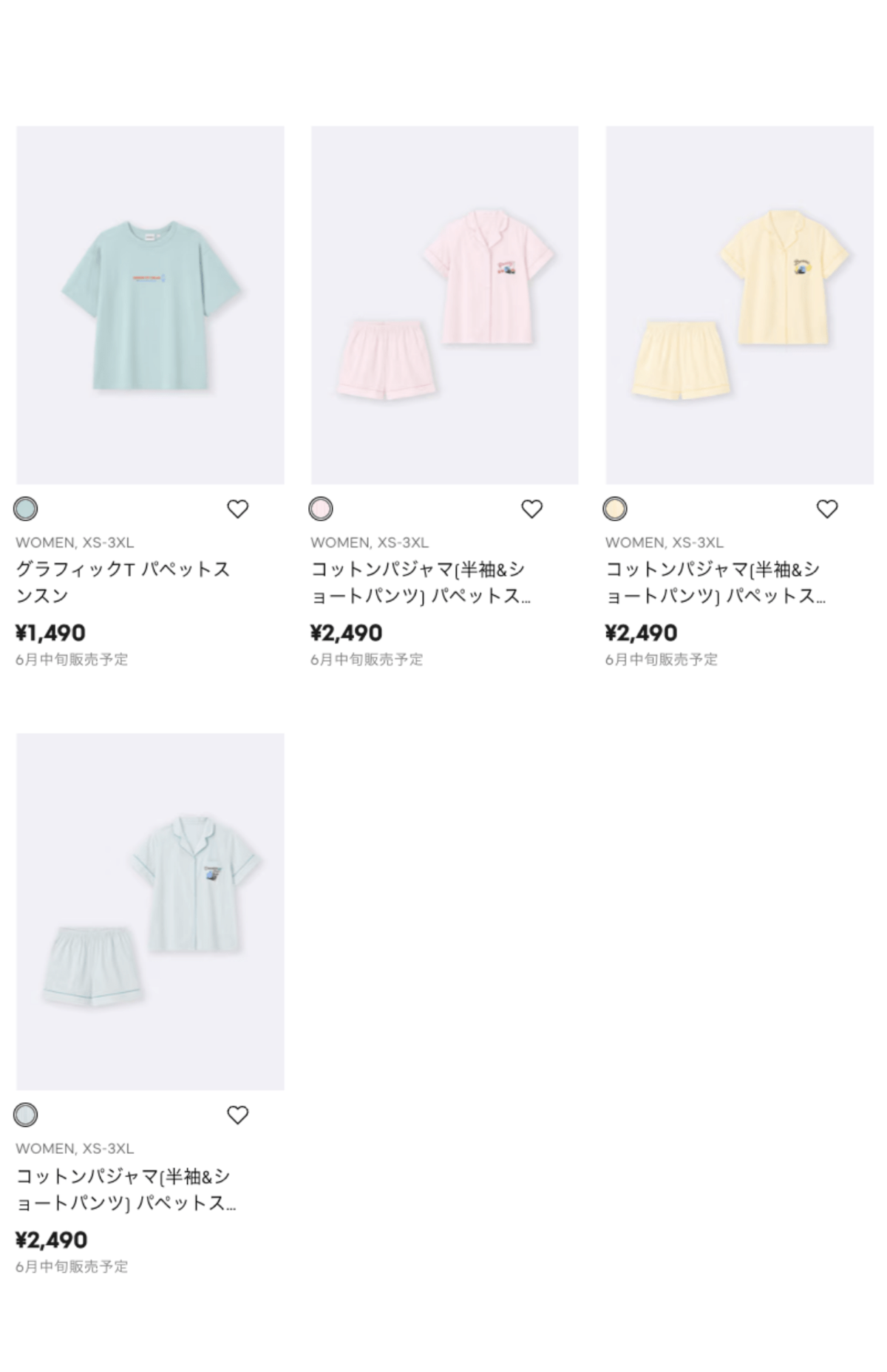
Task: Select the yellow swatch for pajama set
Action: coord(615,509)
